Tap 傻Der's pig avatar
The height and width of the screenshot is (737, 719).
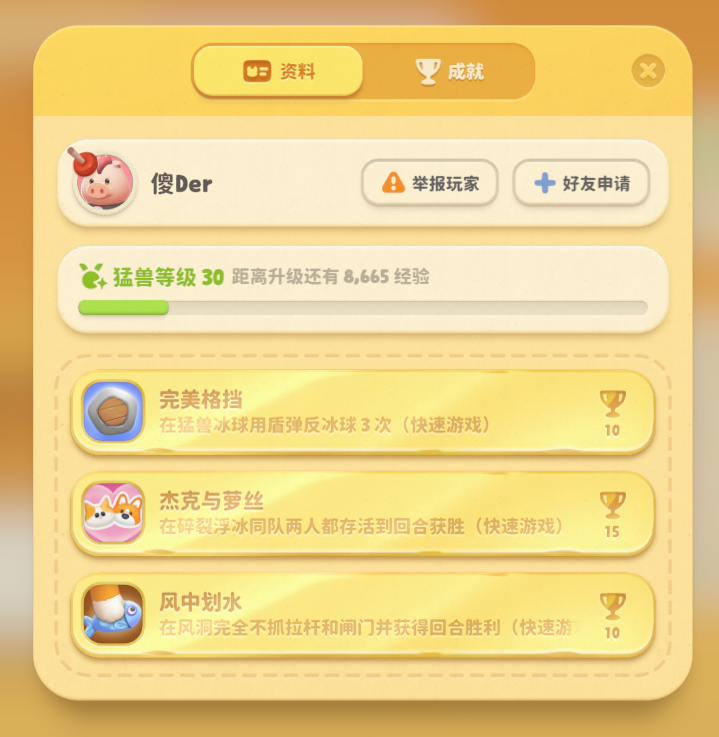102,182
